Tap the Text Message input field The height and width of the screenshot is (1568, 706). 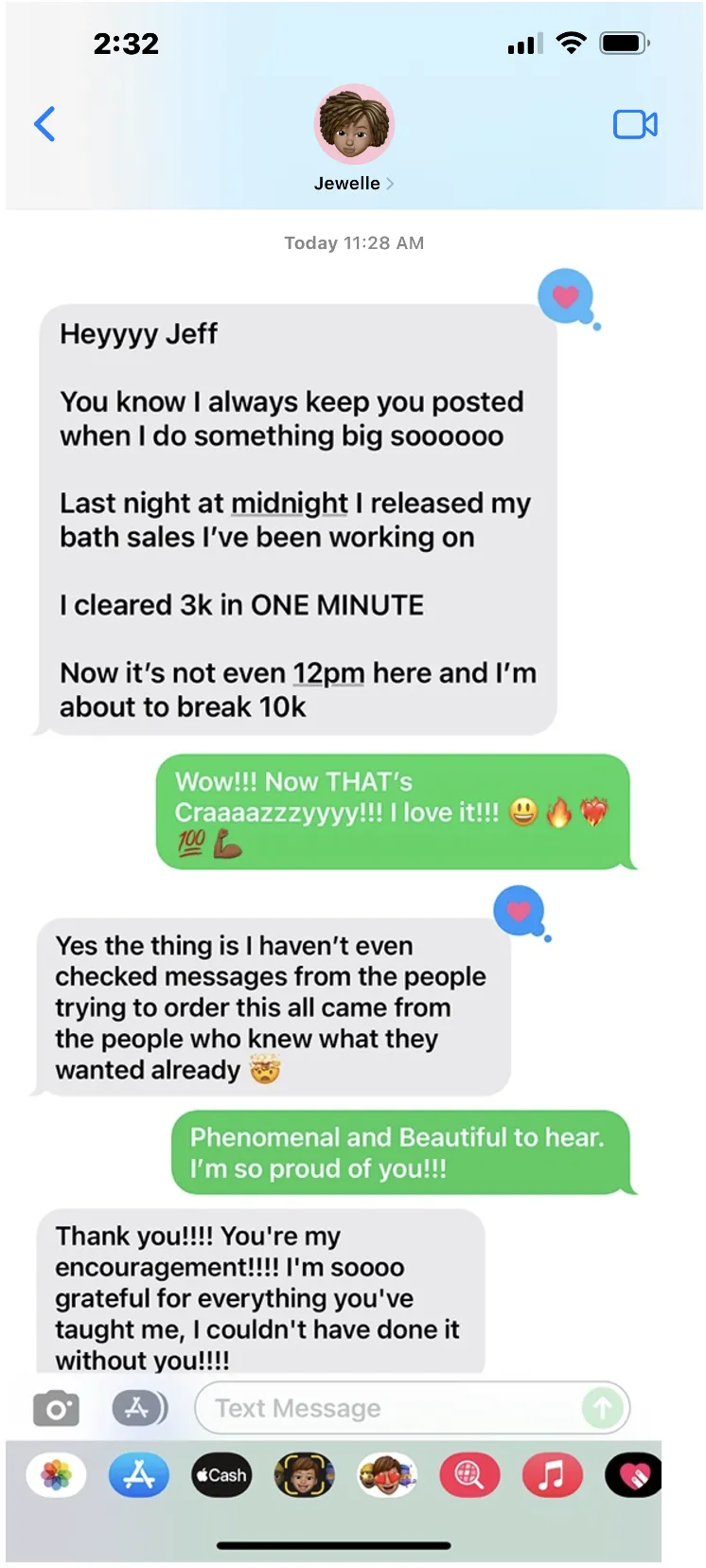point(388,1409)
